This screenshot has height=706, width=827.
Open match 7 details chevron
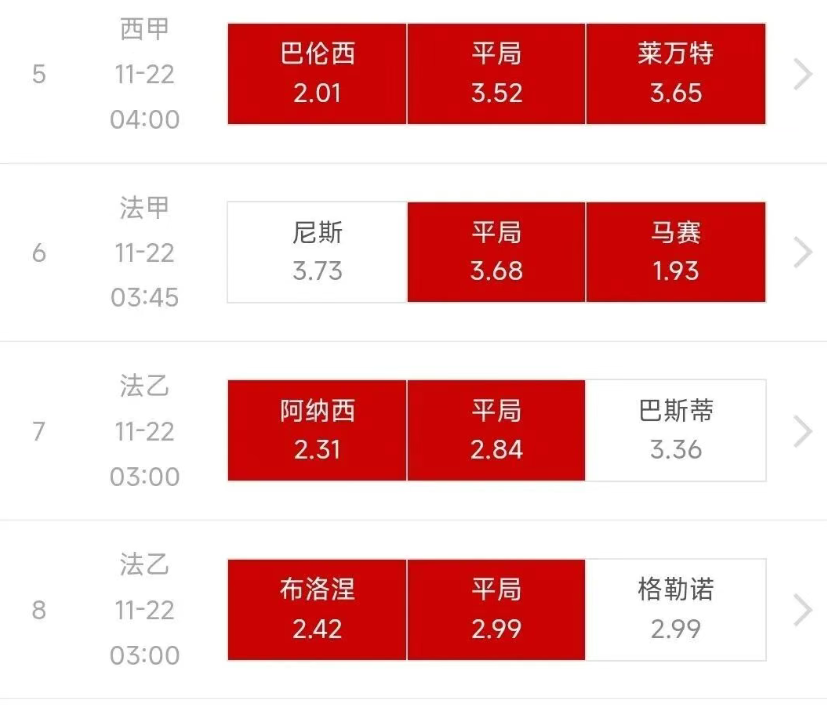coord(802,431)
